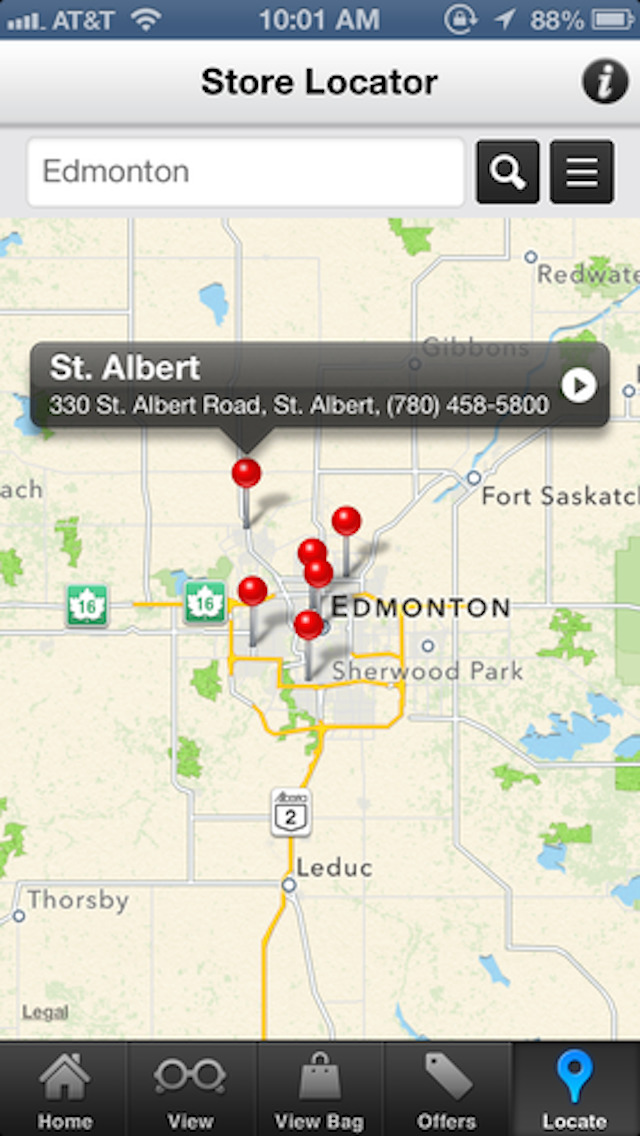Tap the Edmonton search field

pos(245,172)
